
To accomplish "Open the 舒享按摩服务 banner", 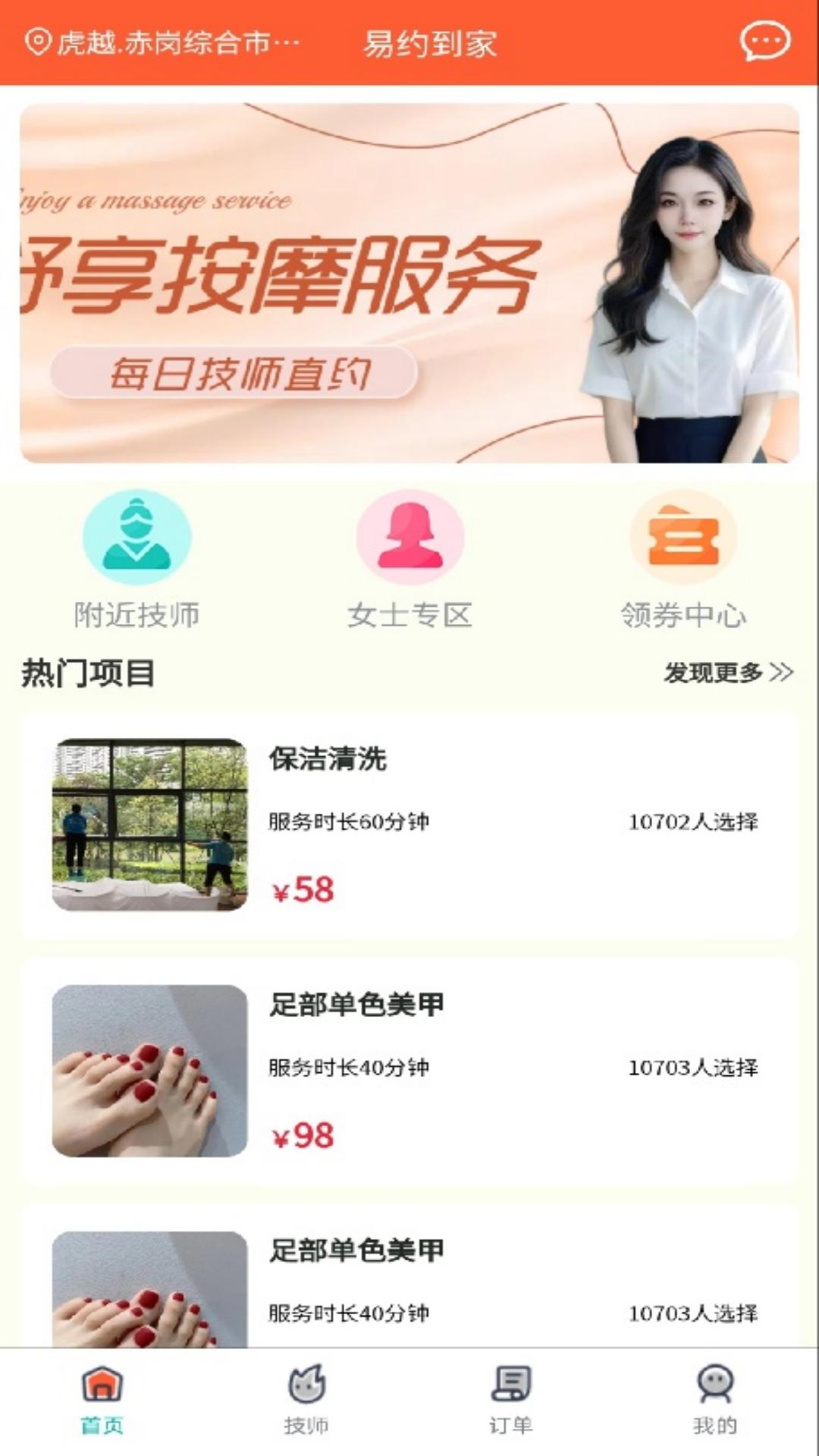I will point(409,283).
